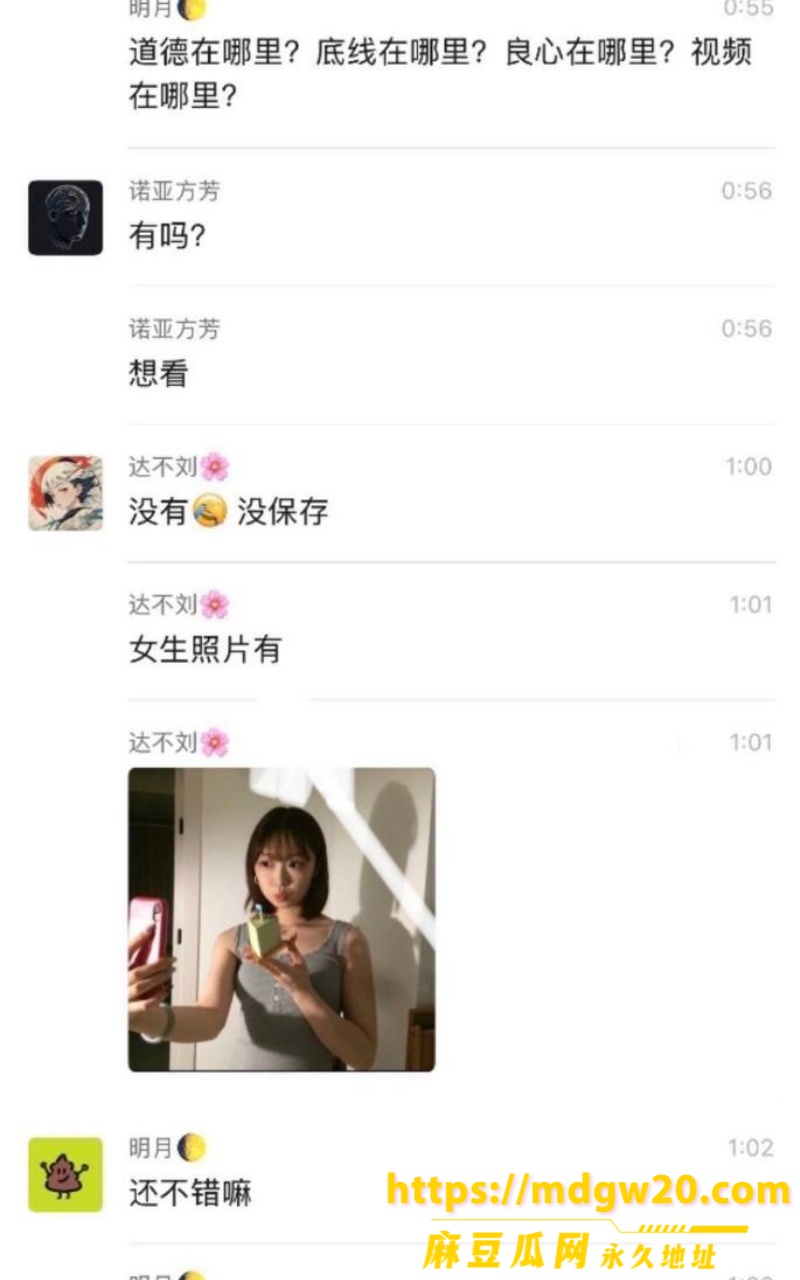
Task: Open the photo sent by 达不刘
Action: [281, 919]
